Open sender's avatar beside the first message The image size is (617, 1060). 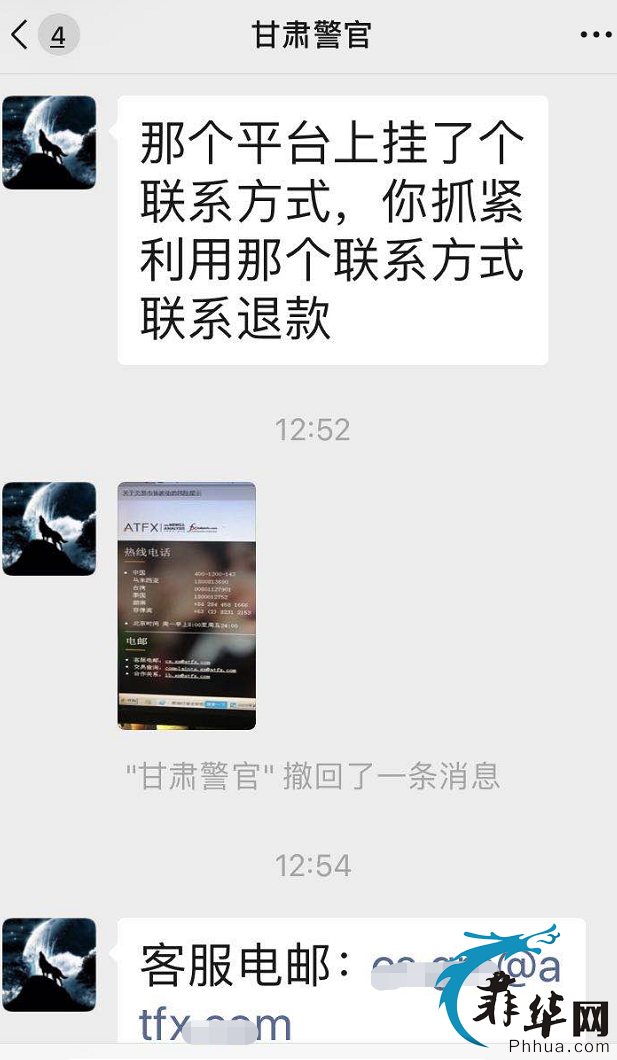[49, 142]
